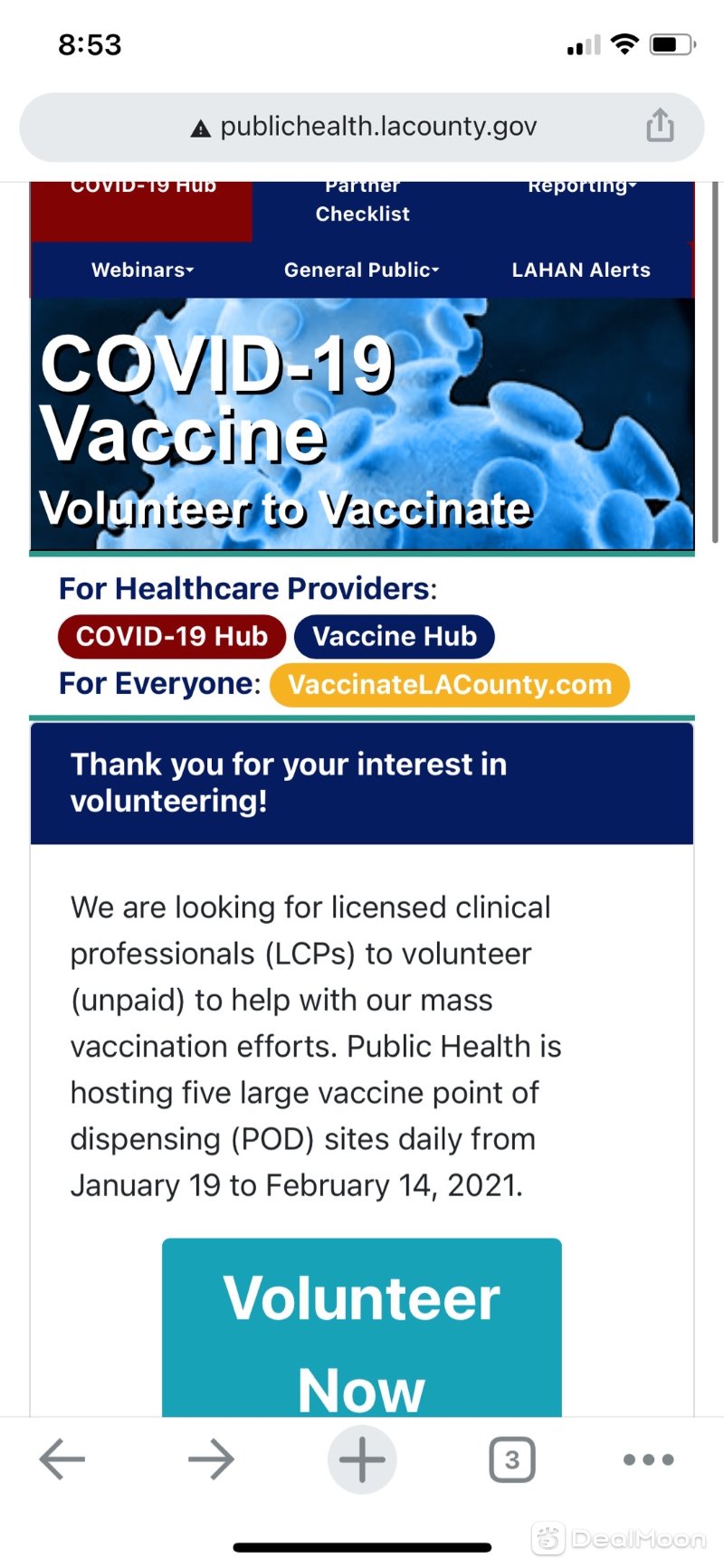Screen dimensions: 724x1568
Task: Open LAHAN Alerts page
Action: click(x=580, y=270)
